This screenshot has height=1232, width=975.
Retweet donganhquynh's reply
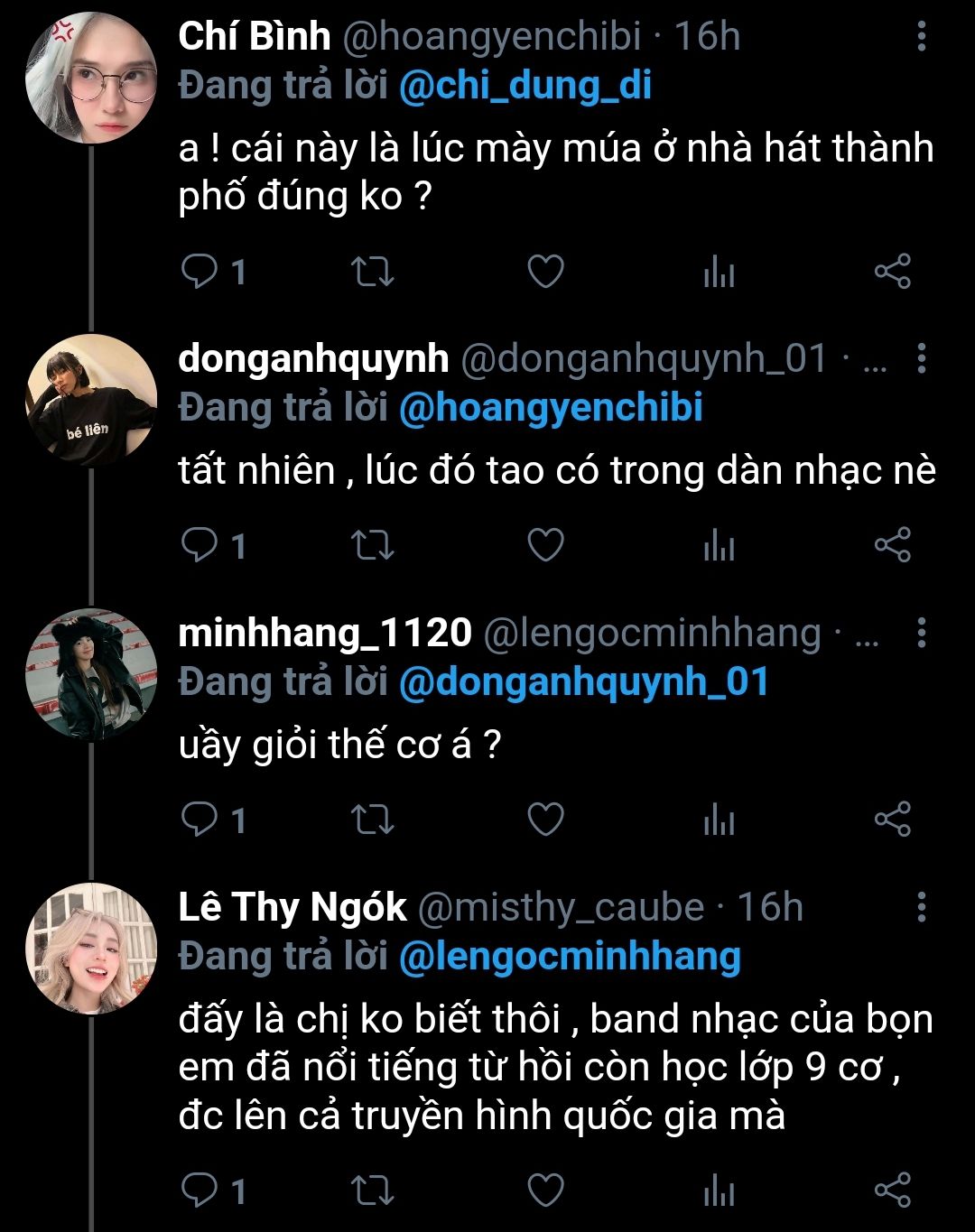(372, 545)
